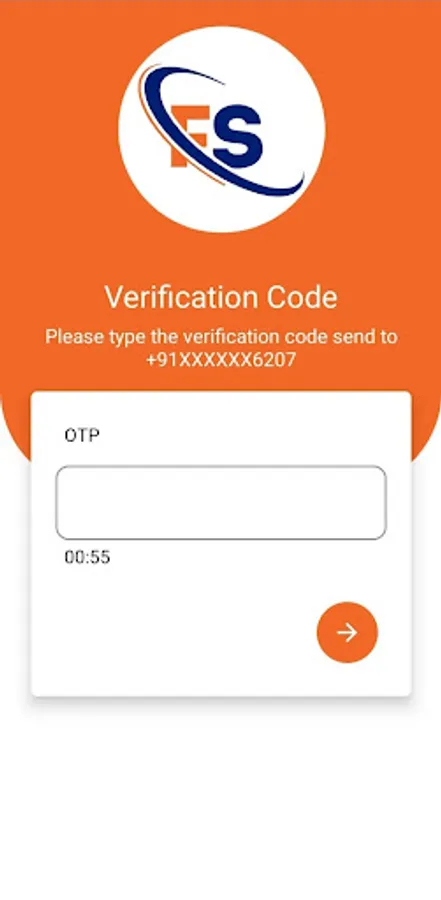Focus the OTP input field
Image resolution: width=441 pixels, height=900 pixels.
pyautogui.click(x=221, y=503)
